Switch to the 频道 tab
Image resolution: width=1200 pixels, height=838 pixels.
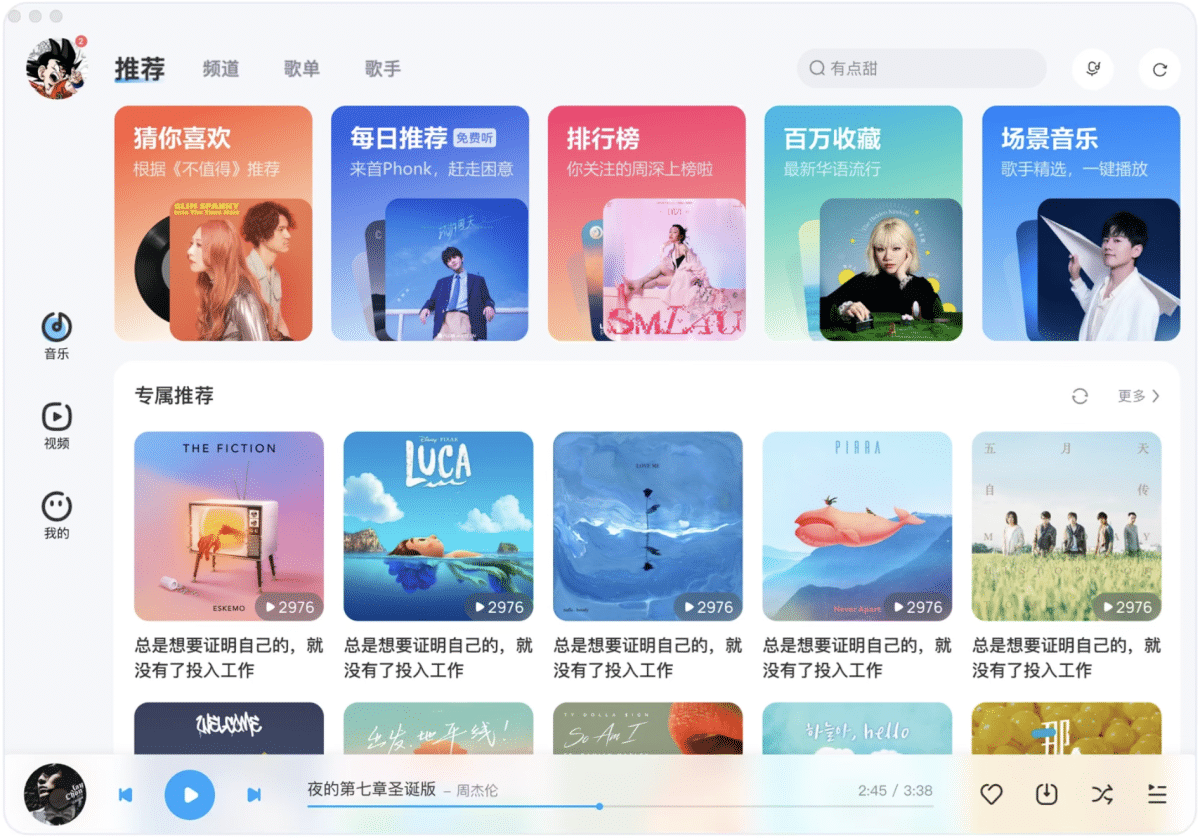pos(221,69)
